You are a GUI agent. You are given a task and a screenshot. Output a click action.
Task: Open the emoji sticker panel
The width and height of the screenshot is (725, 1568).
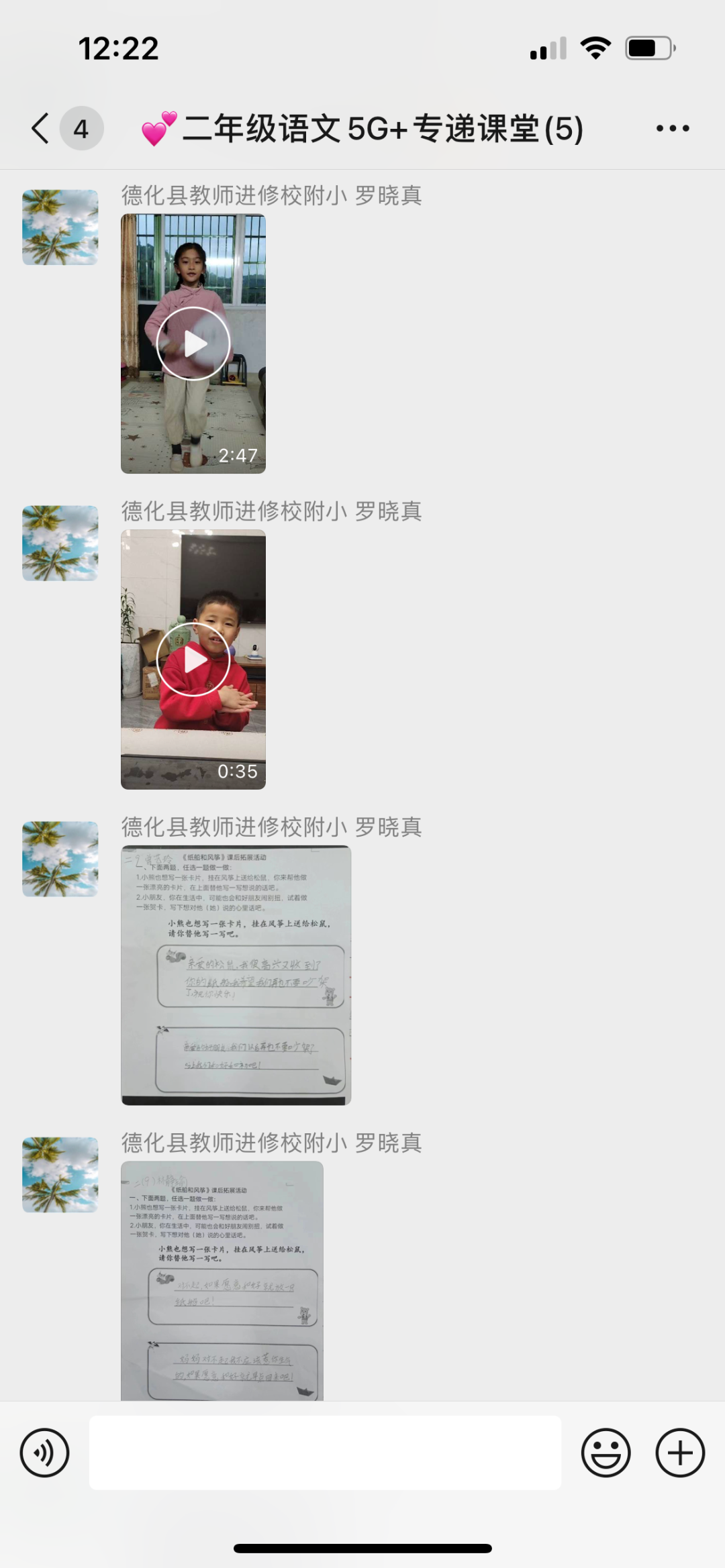[x=606, y=1453]
